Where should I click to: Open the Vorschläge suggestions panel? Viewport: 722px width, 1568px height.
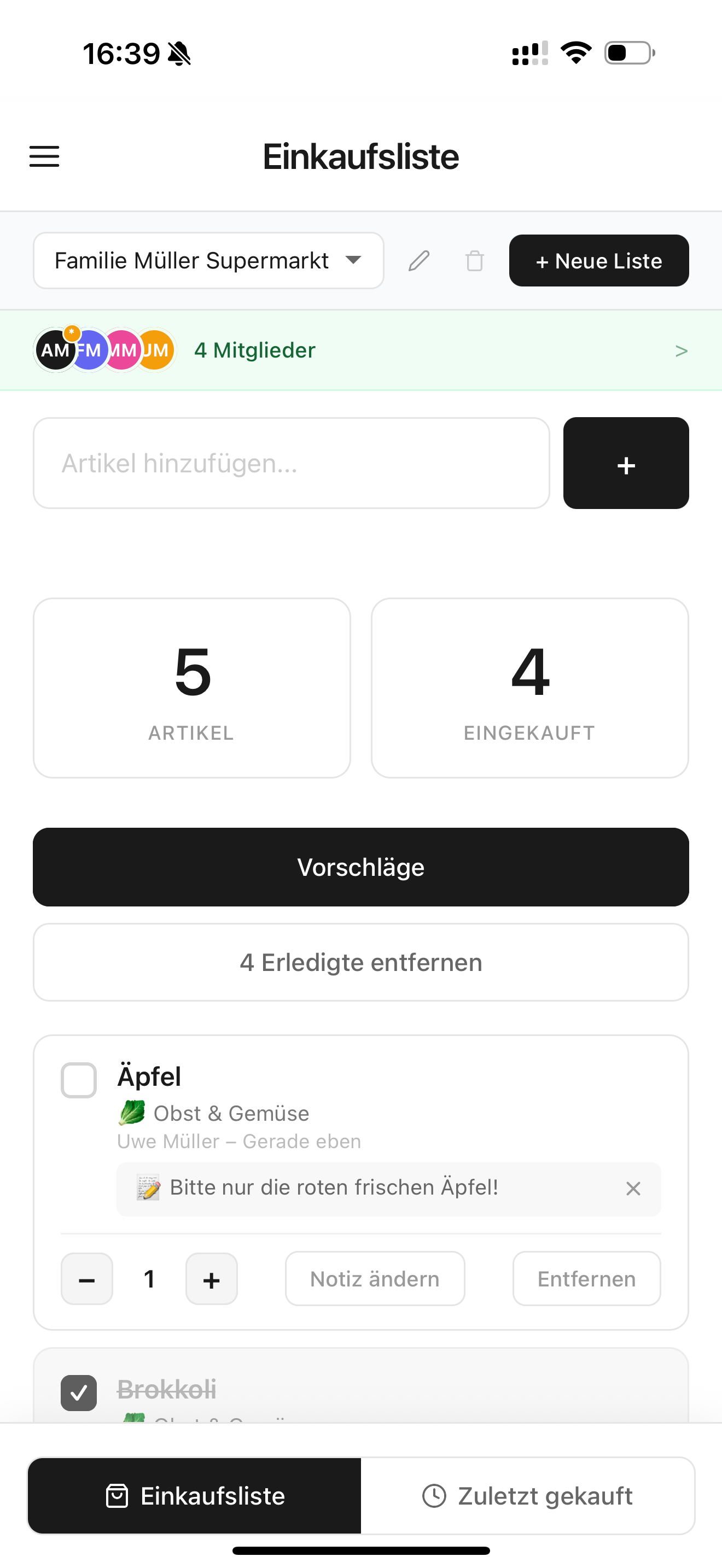coord(360,867)
